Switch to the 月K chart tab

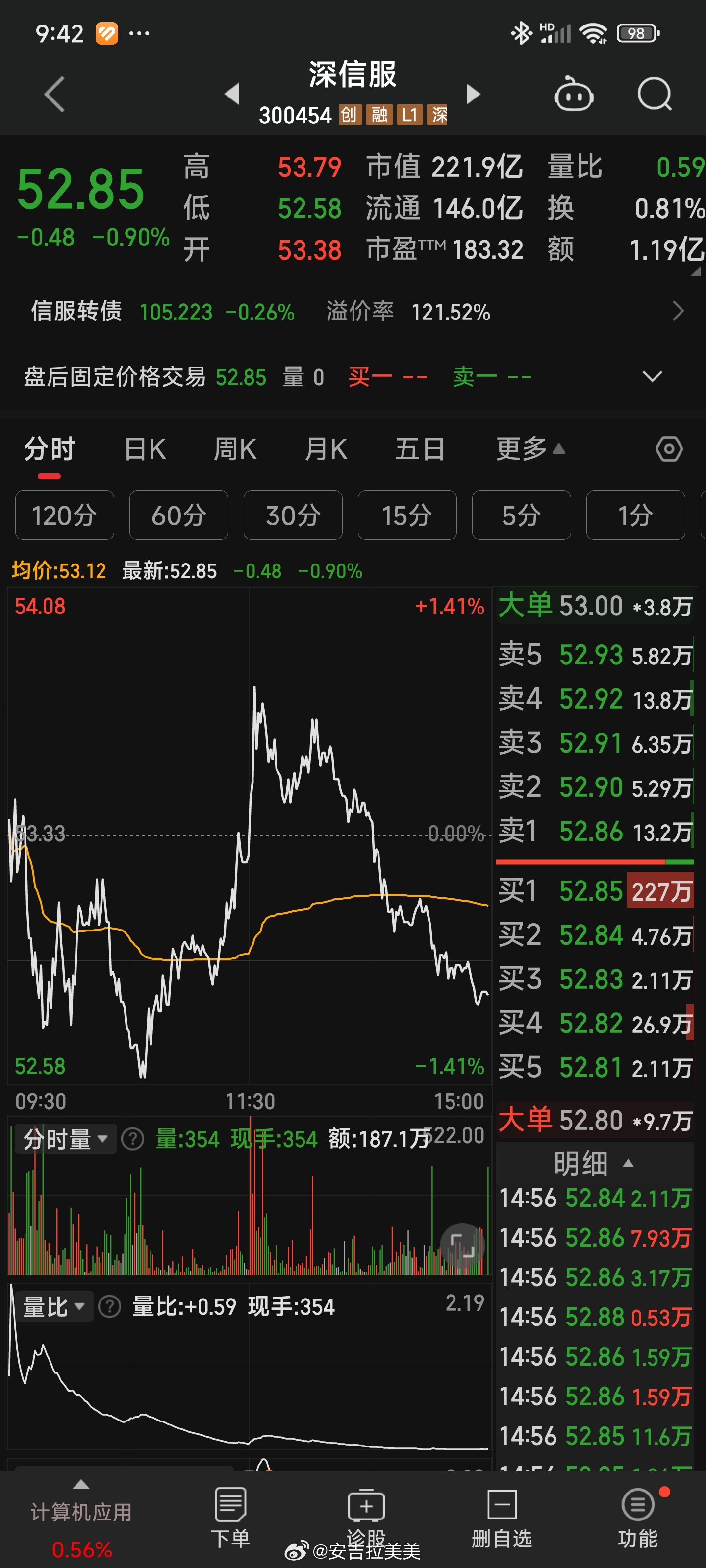click(325, 449)
